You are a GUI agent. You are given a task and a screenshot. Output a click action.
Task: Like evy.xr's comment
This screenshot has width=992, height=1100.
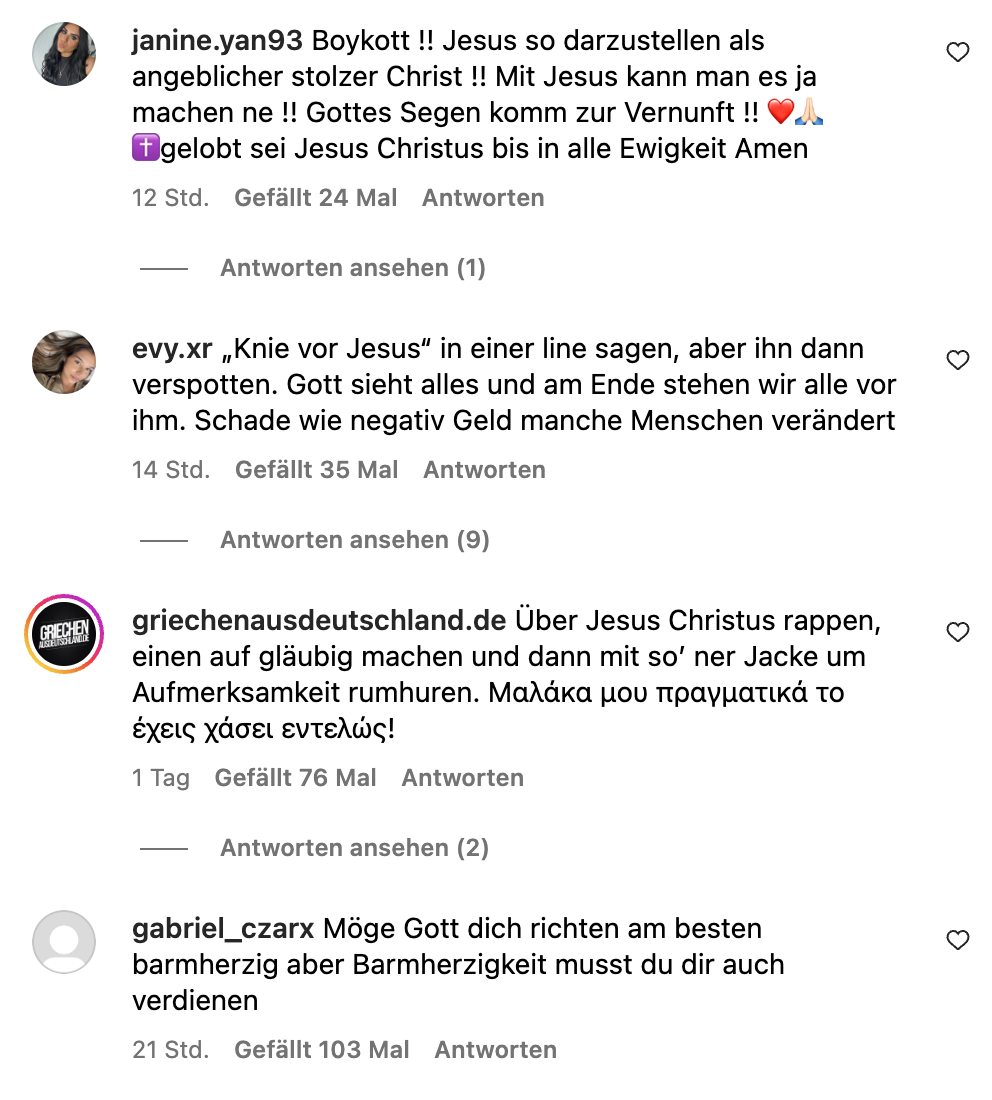pos(957,361)
